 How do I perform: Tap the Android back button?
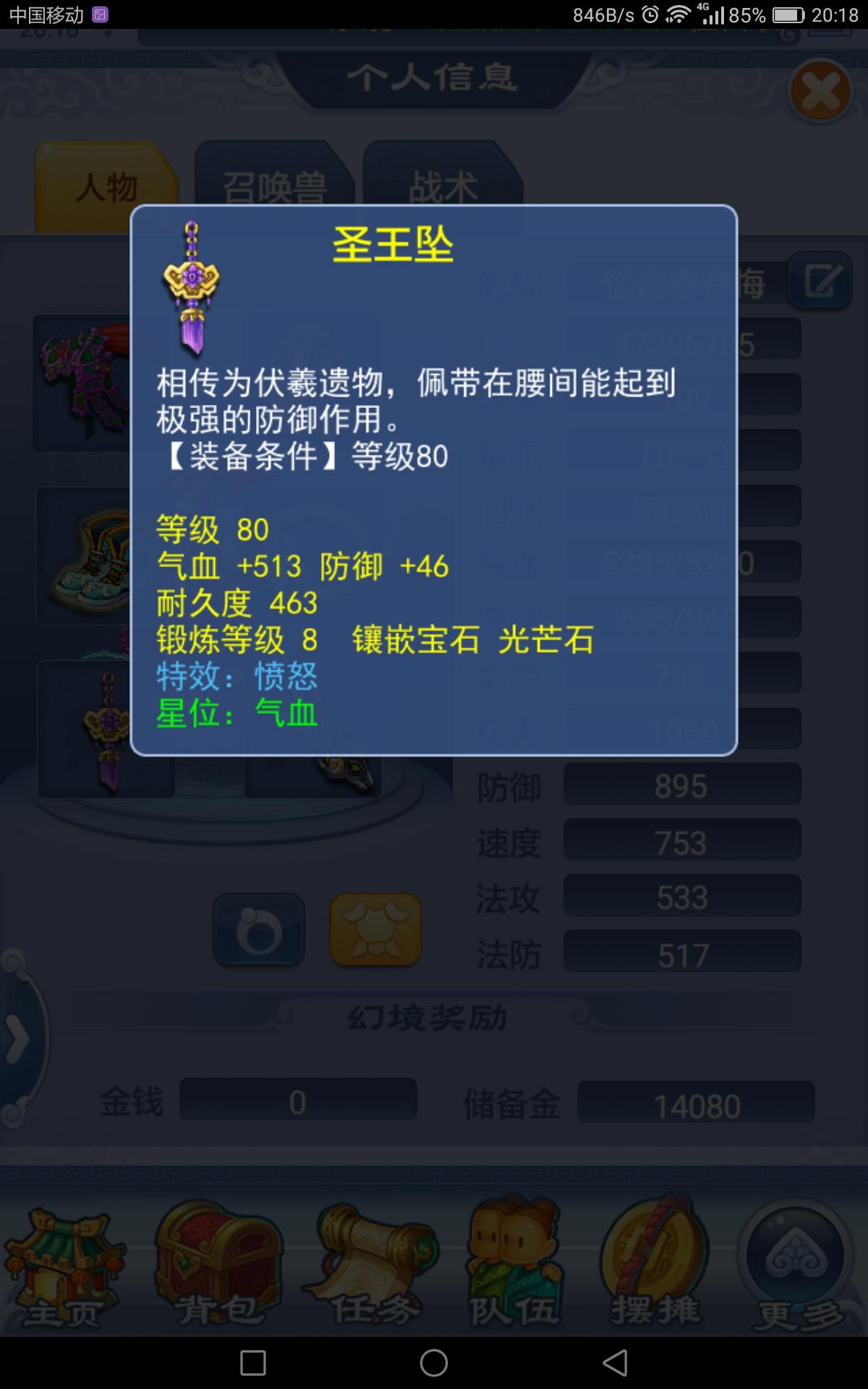point(615,1363)
